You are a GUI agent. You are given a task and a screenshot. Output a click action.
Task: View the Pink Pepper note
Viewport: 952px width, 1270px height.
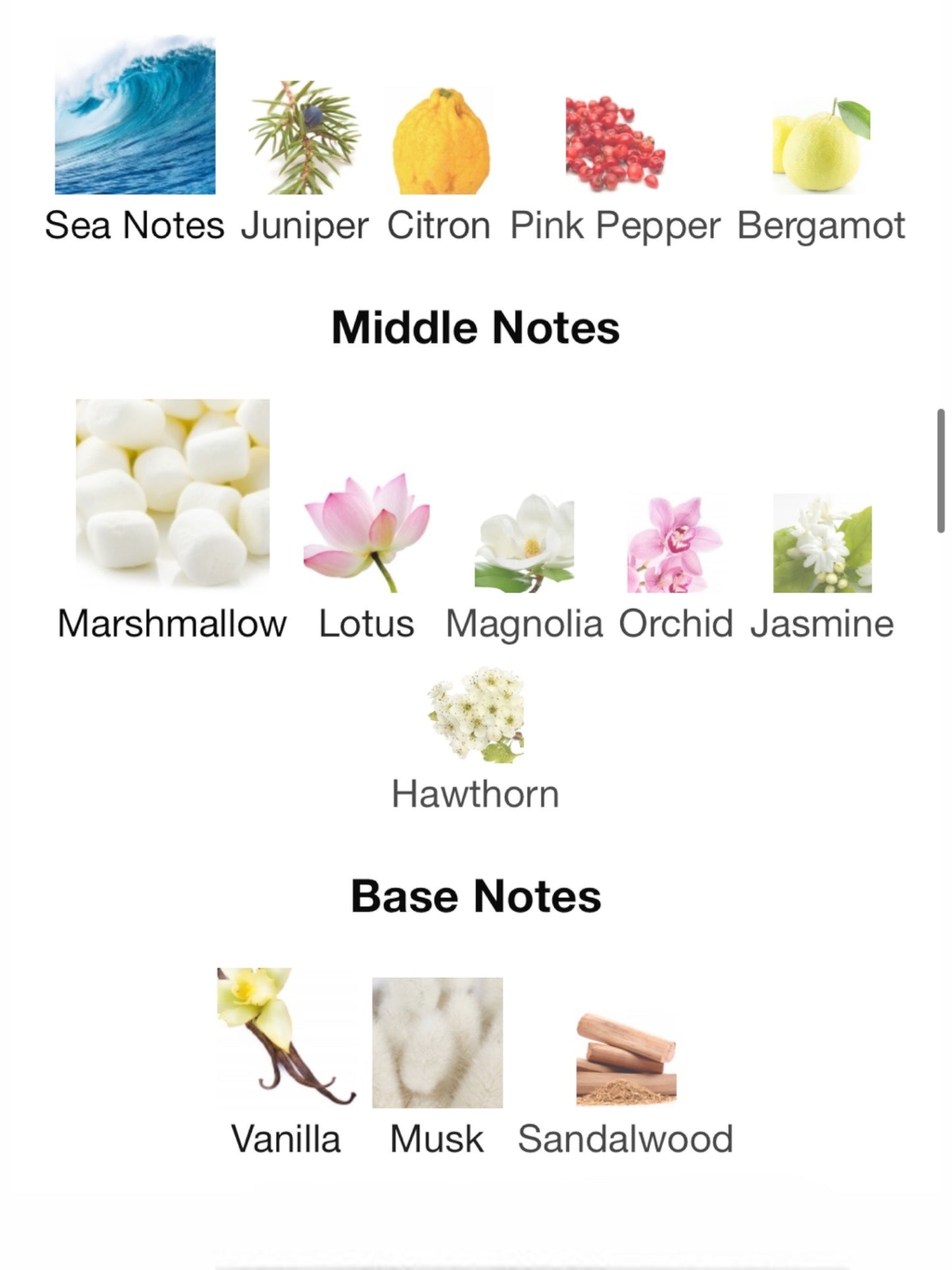coord(614,142)
